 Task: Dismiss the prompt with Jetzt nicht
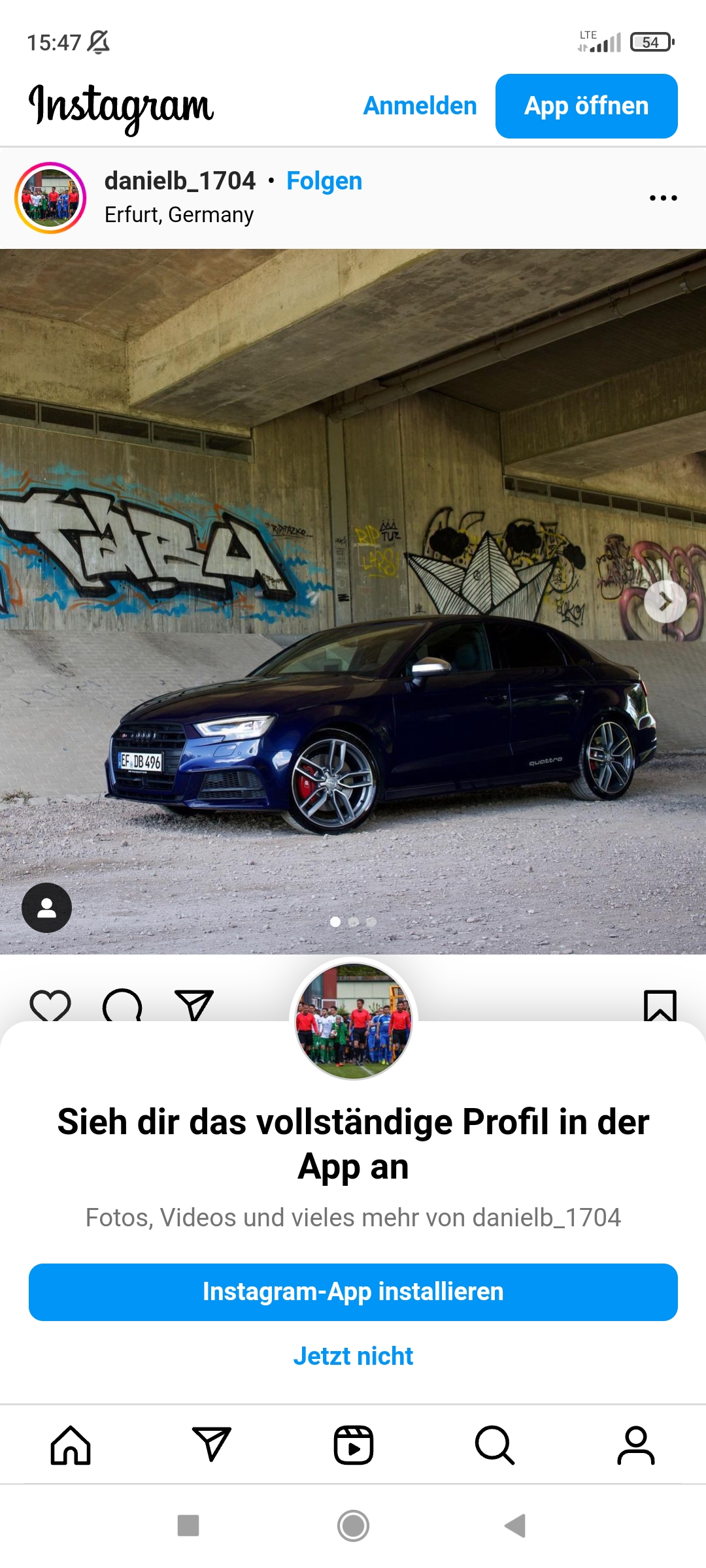(353, 1356)
